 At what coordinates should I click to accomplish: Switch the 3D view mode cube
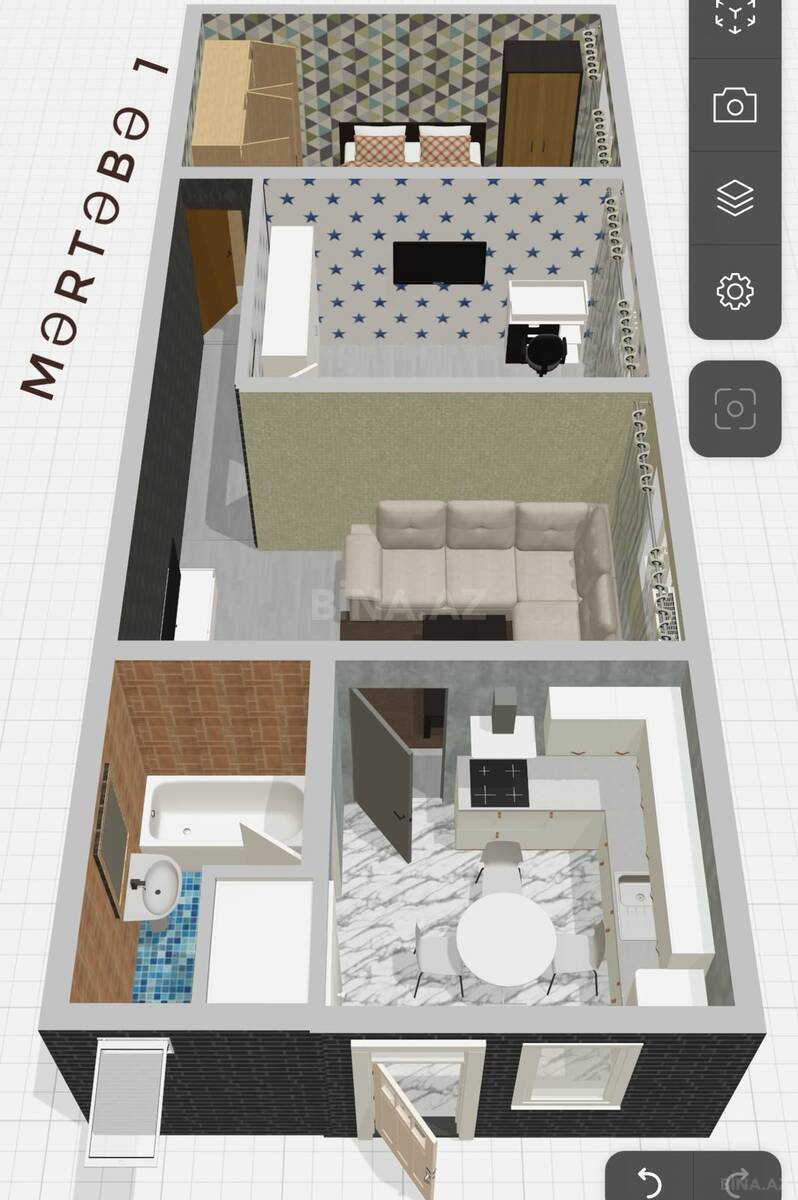click(735, 17)
